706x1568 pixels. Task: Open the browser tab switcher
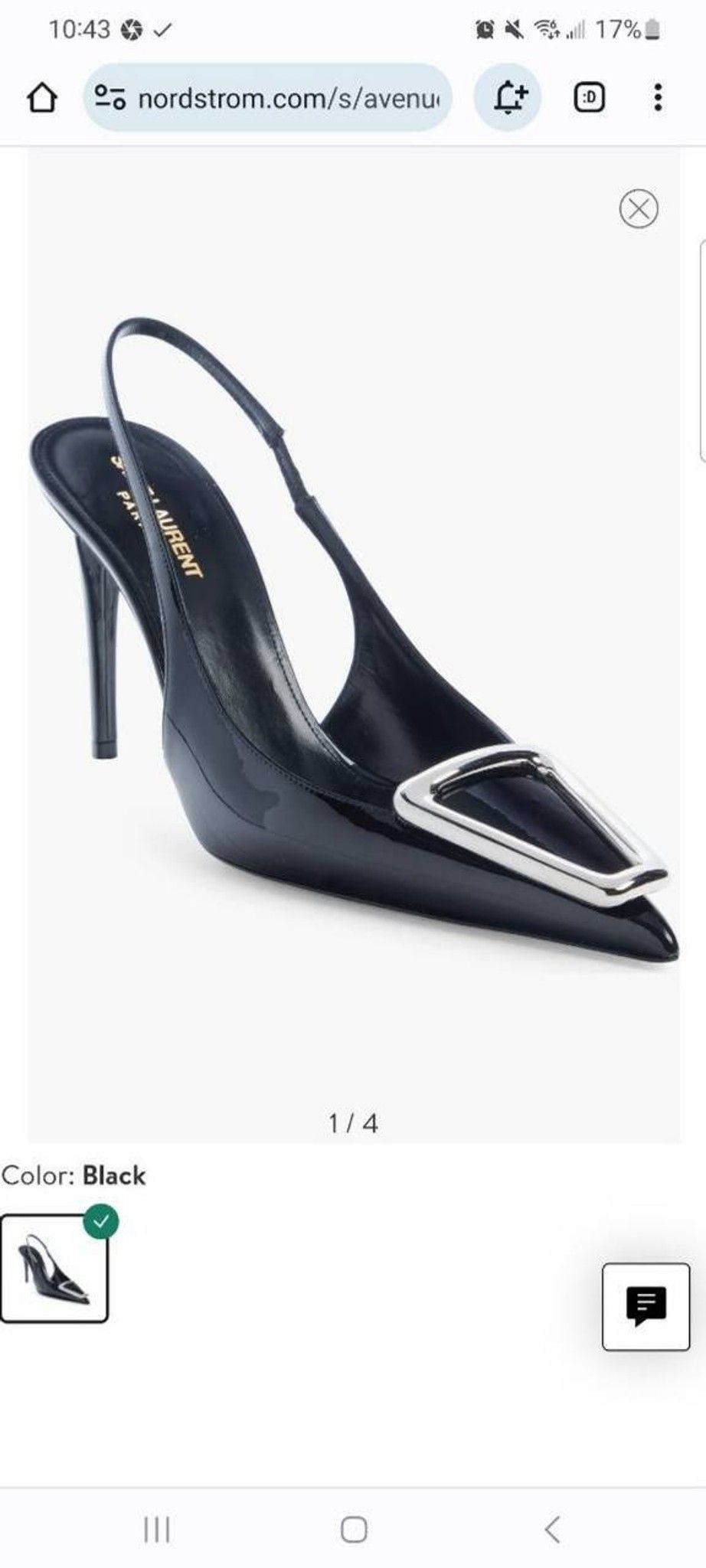point(589,98)
